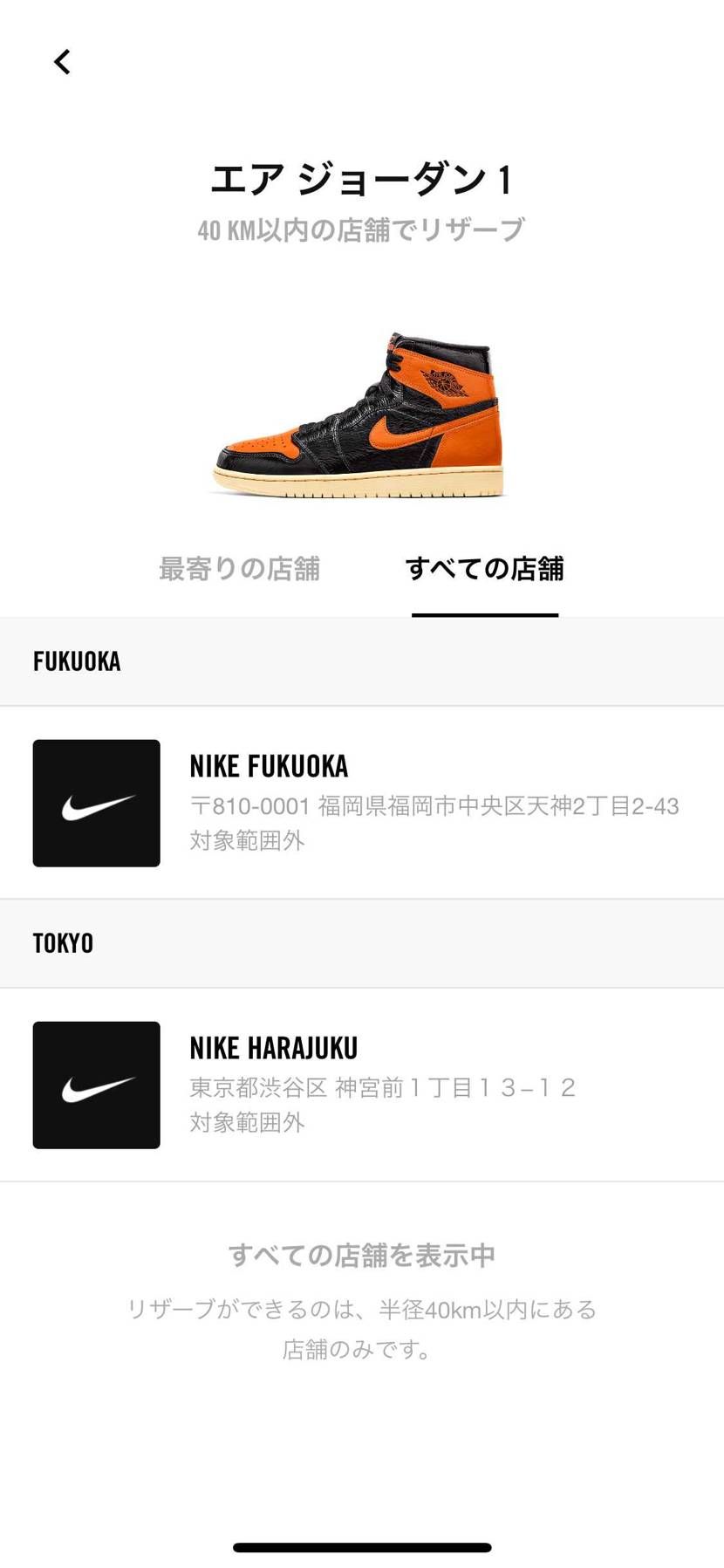Open the NIKE HARAJUKU store row
Screen dimensions: 724x1568
(x=362, y=1085)
